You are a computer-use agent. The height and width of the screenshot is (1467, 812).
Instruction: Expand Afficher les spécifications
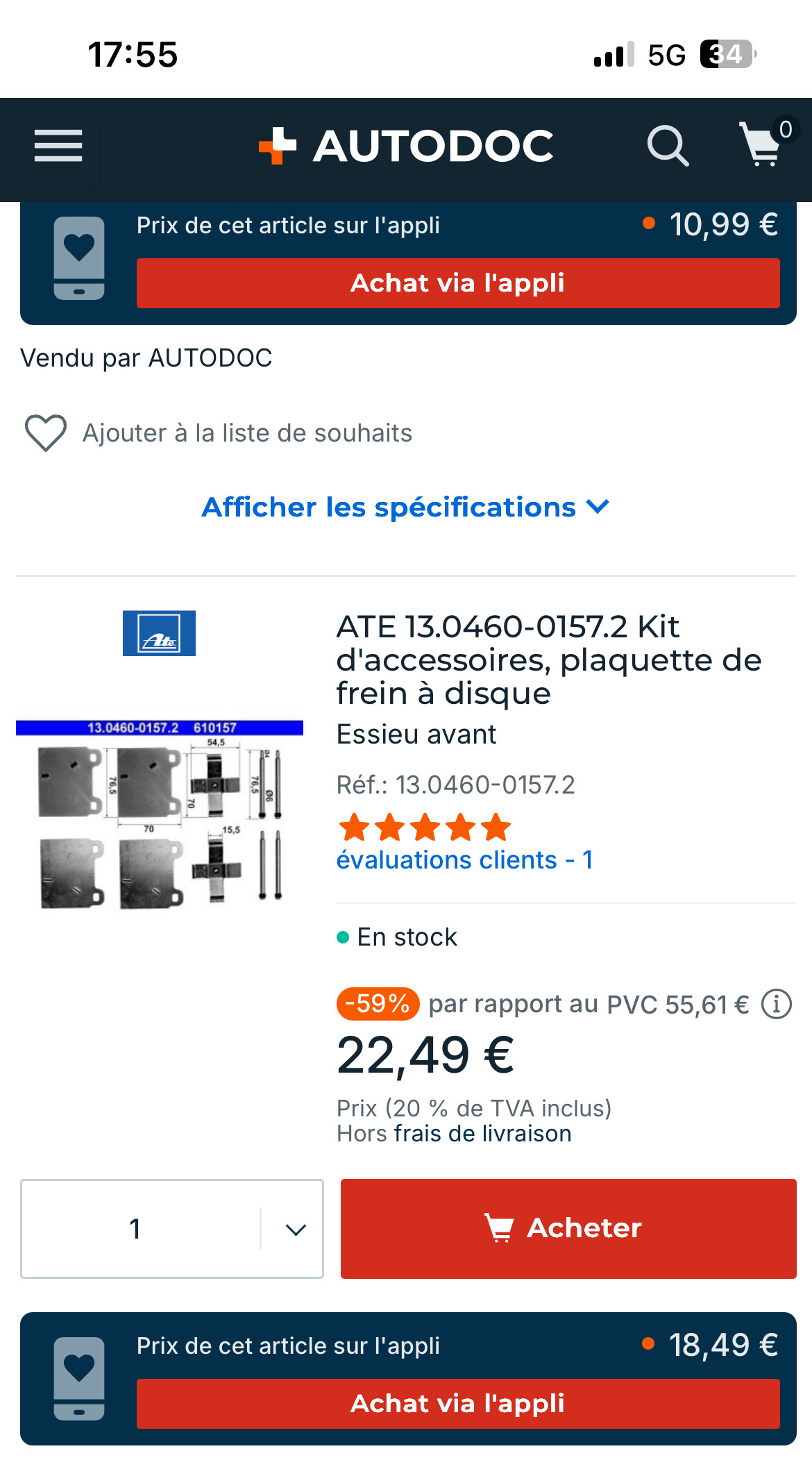tap(405, 508)
